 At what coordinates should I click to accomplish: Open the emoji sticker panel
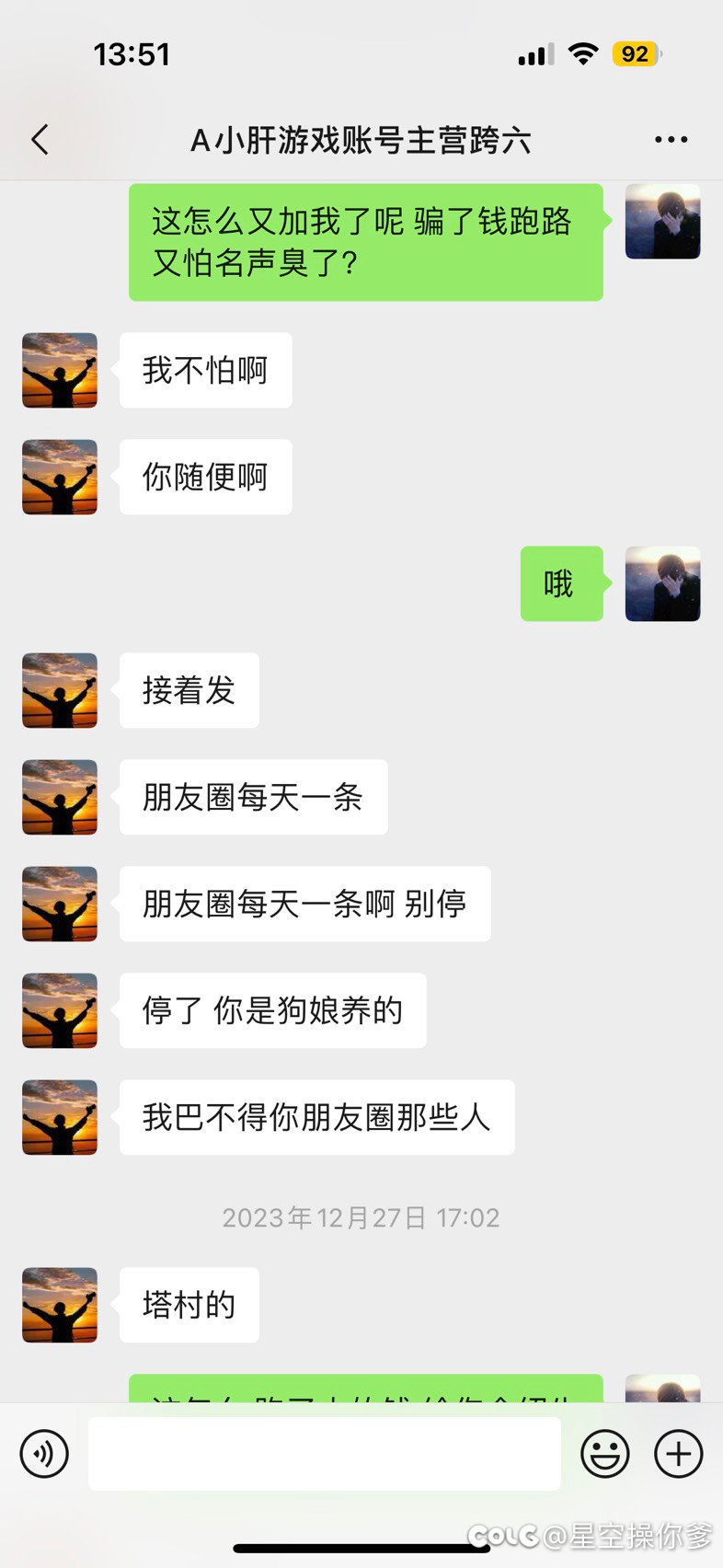coord(605,1454)
